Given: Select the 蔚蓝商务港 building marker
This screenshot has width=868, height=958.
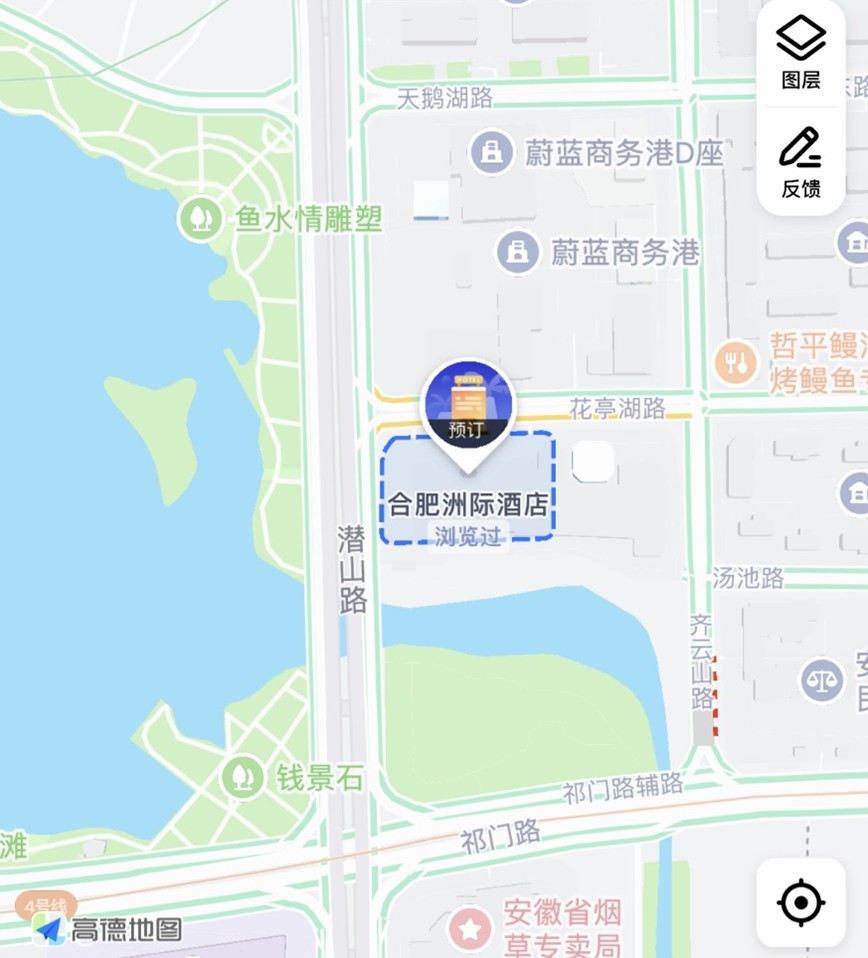Looking at the screenshot, I should (518, 251).
